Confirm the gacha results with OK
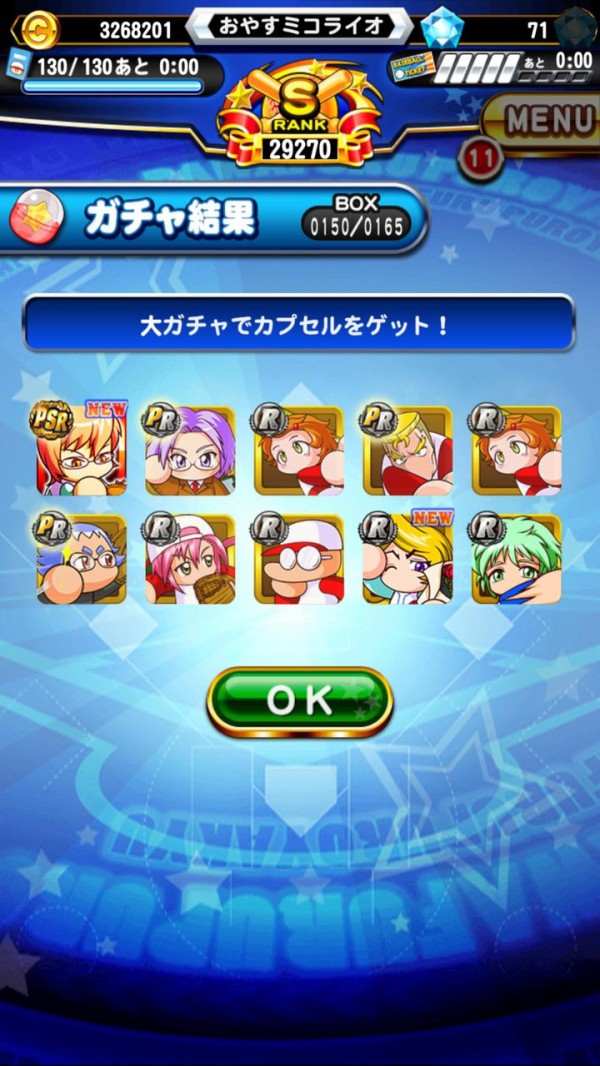Screen dimensions: 600x1066 tap(300, 702)
